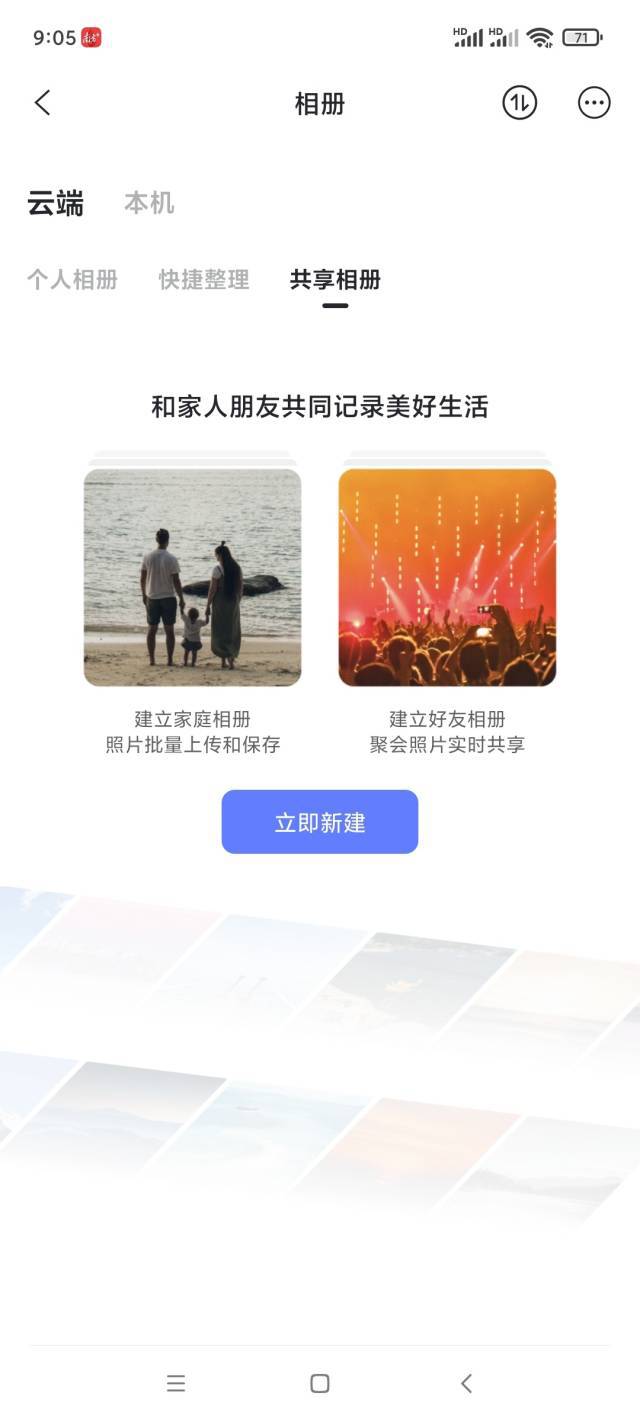
Task: Go to the system home screen
Action: 320,1383
